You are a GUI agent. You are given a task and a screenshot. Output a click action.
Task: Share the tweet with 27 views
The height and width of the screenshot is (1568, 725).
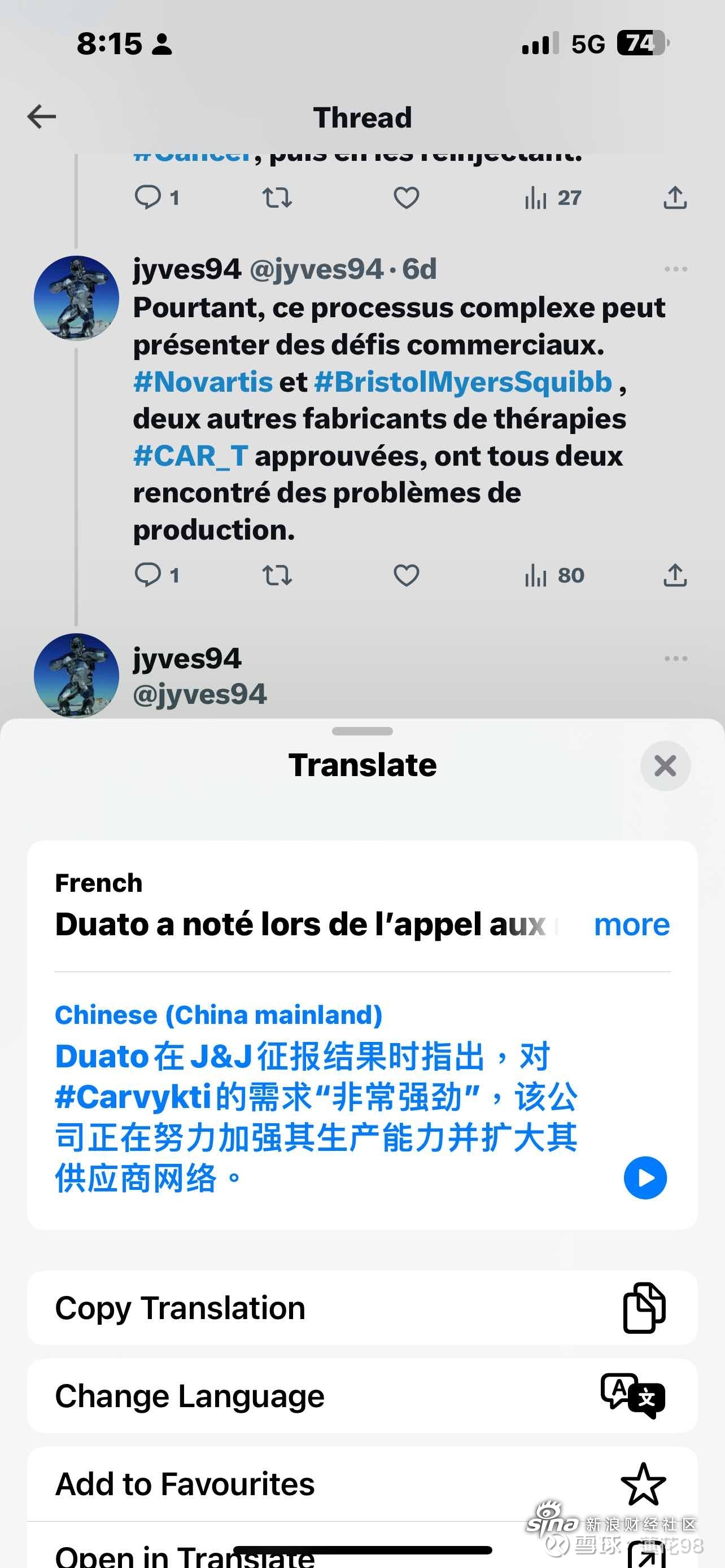pyautogui.click(x=675, y=198)
